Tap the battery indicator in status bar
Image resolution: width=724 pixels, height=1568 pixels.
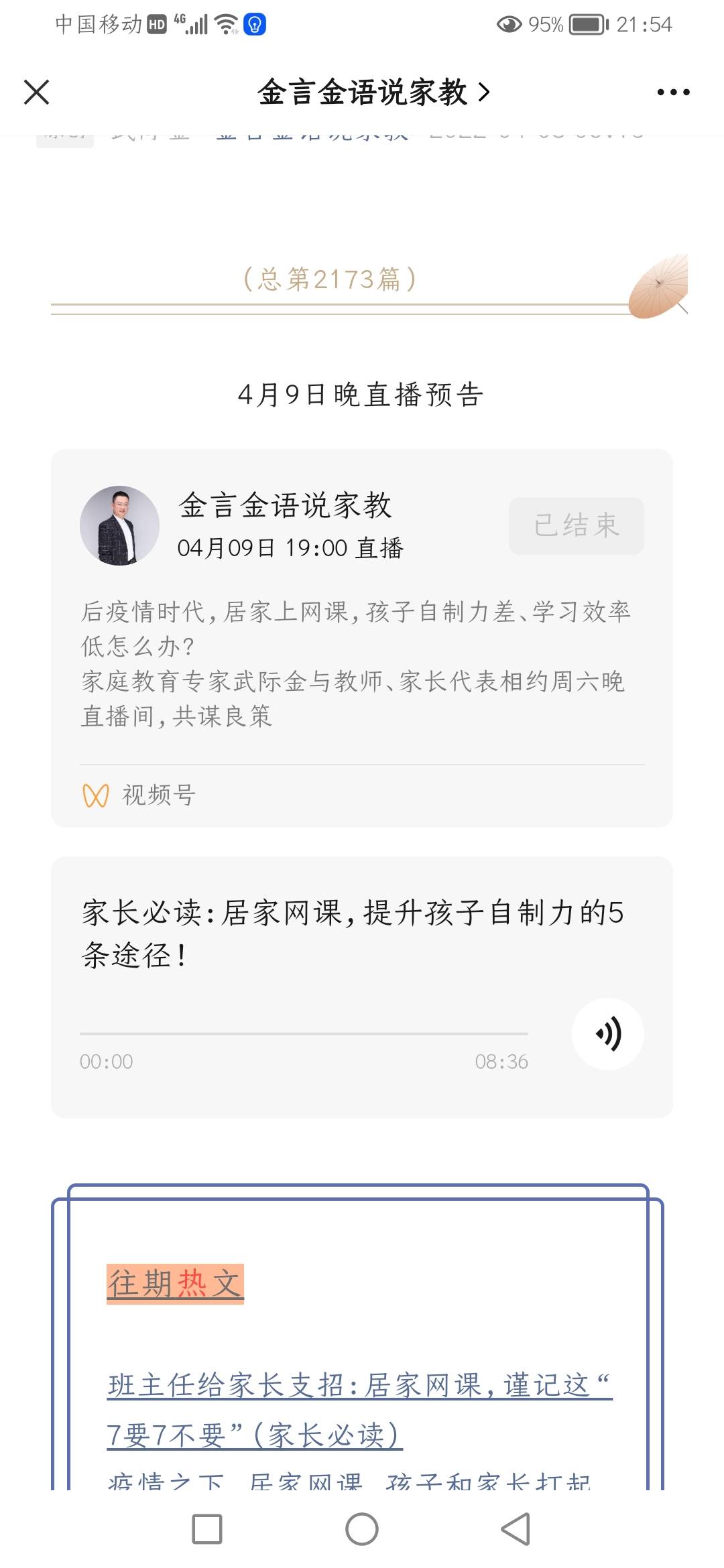tap(585, 24)
